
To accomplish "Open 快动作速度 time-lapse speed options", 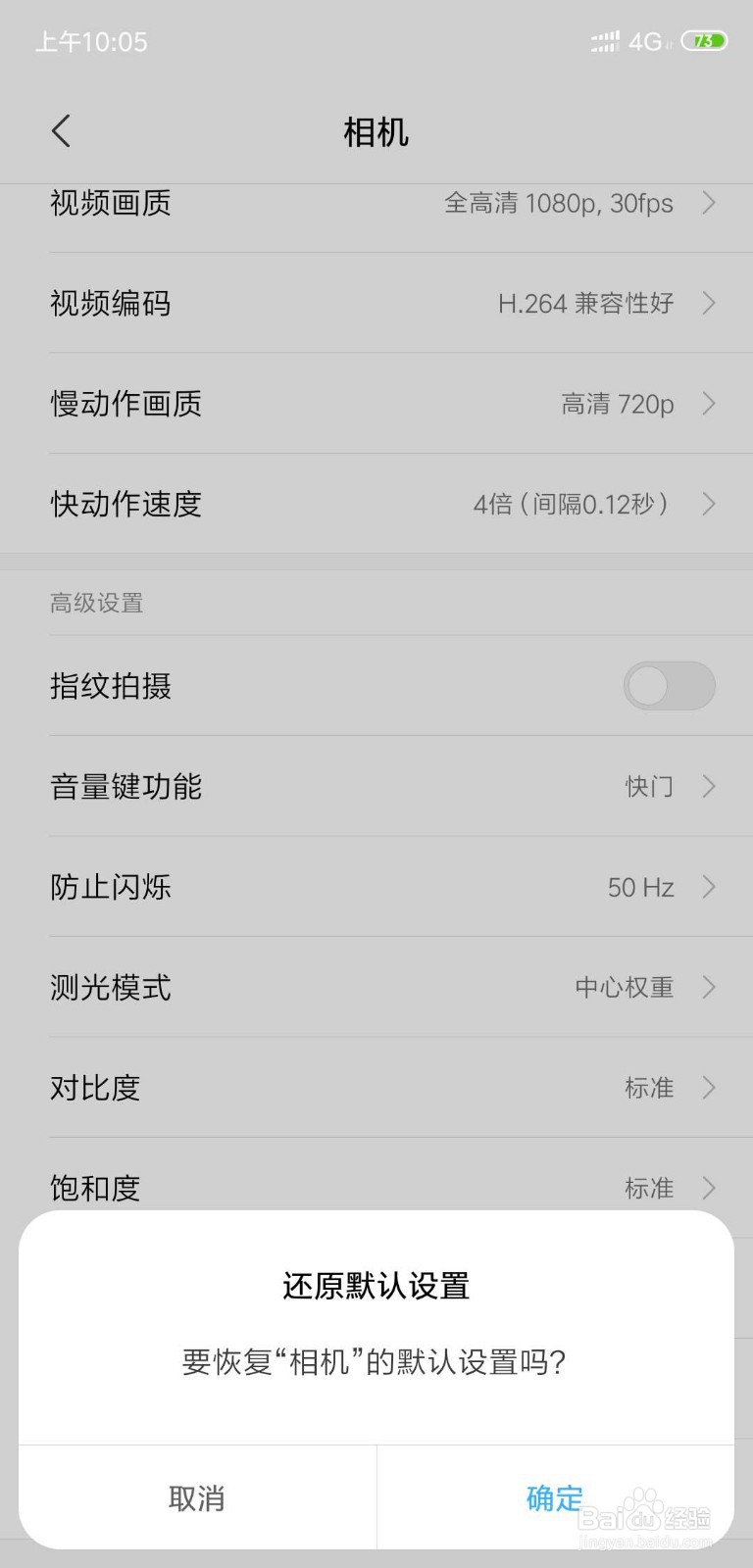I will pyautogui.click(x=376, y=504).
